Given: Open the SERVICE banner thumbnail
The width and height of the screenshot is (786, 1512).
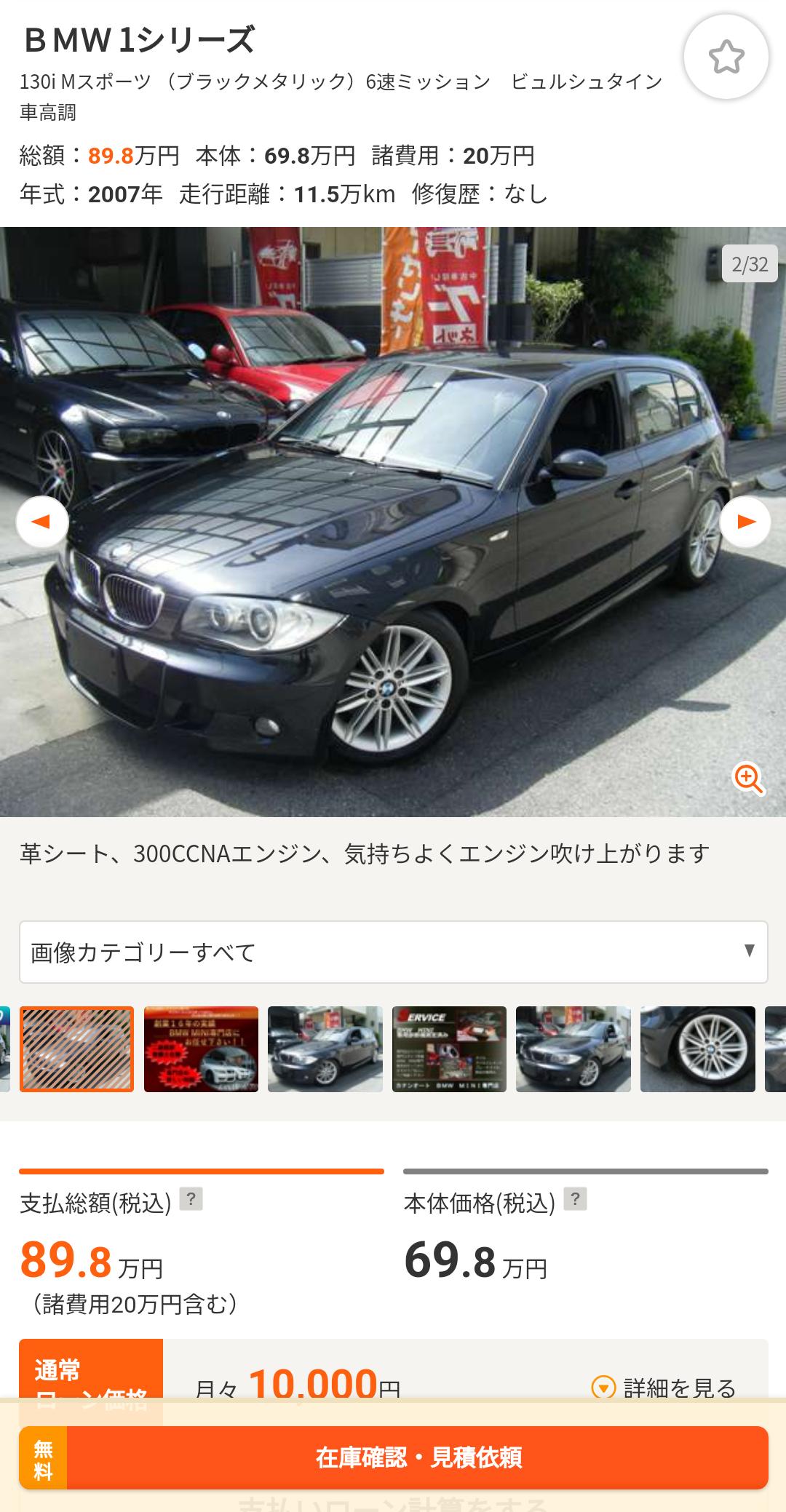Looking at the screenshot, I should [449, 1049].
